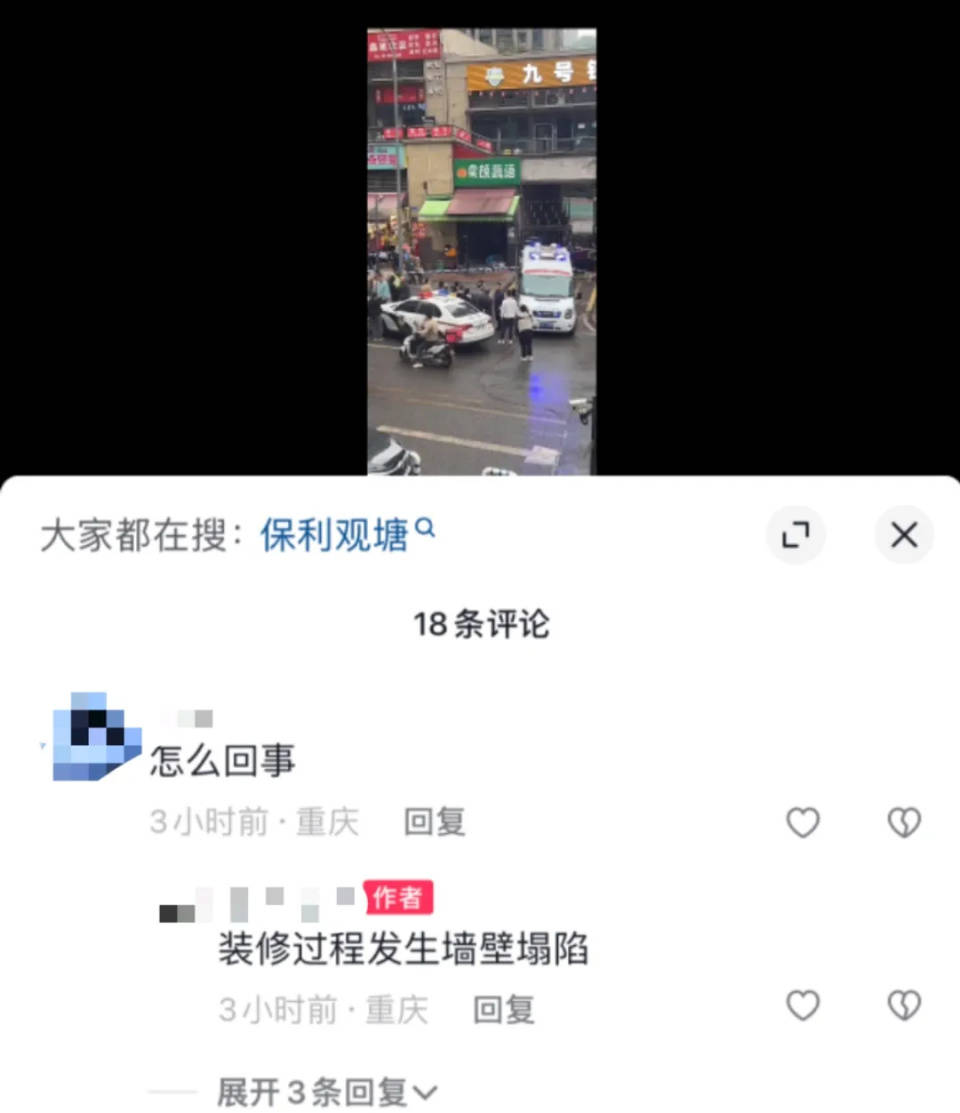Tap the fullscreen expand icon beside the close button

(796, 536)
